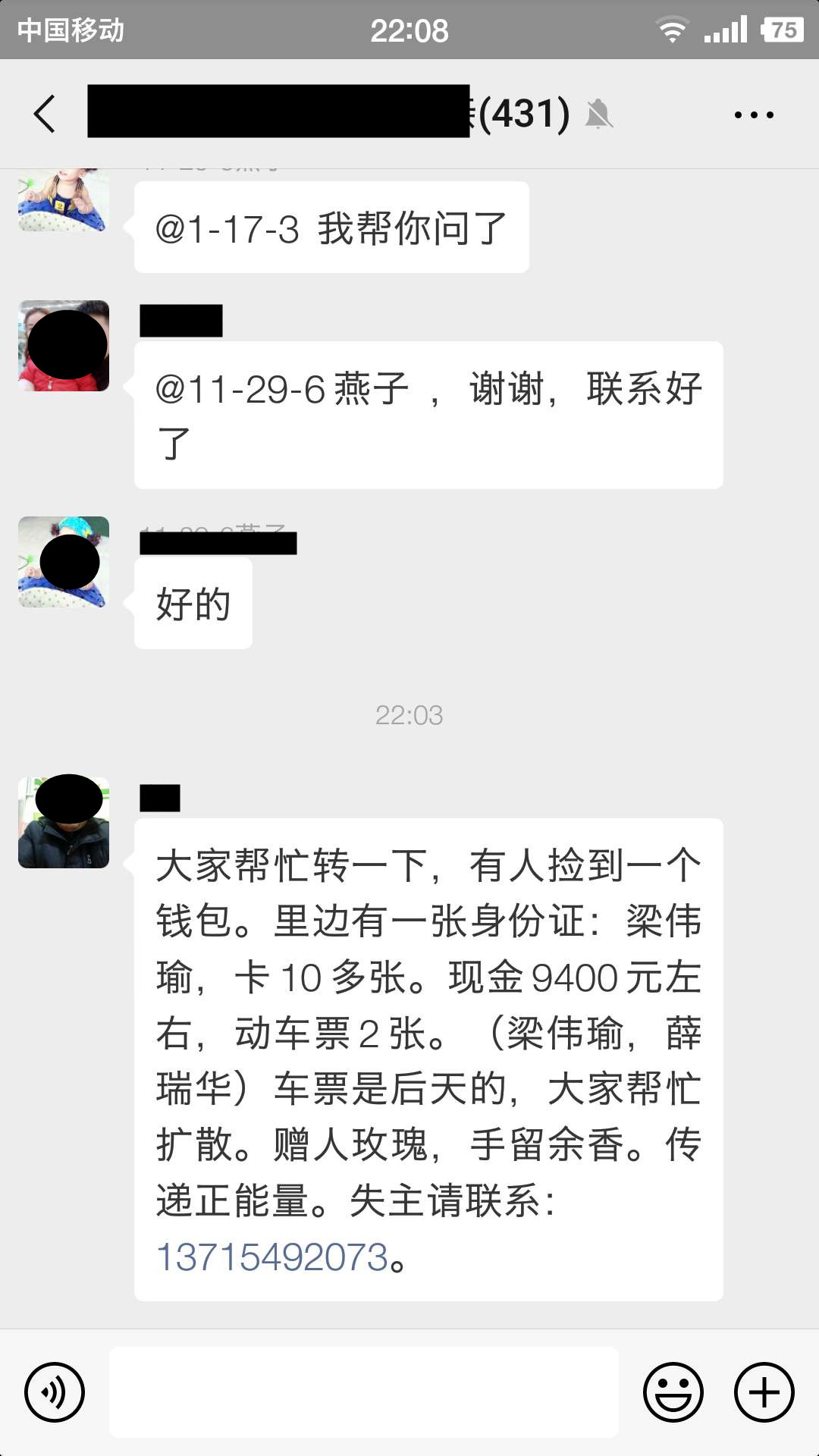The height and width of the screenshot is (1456, 819).
Task: Switch to voice message input
Action: pos(55,1392)
